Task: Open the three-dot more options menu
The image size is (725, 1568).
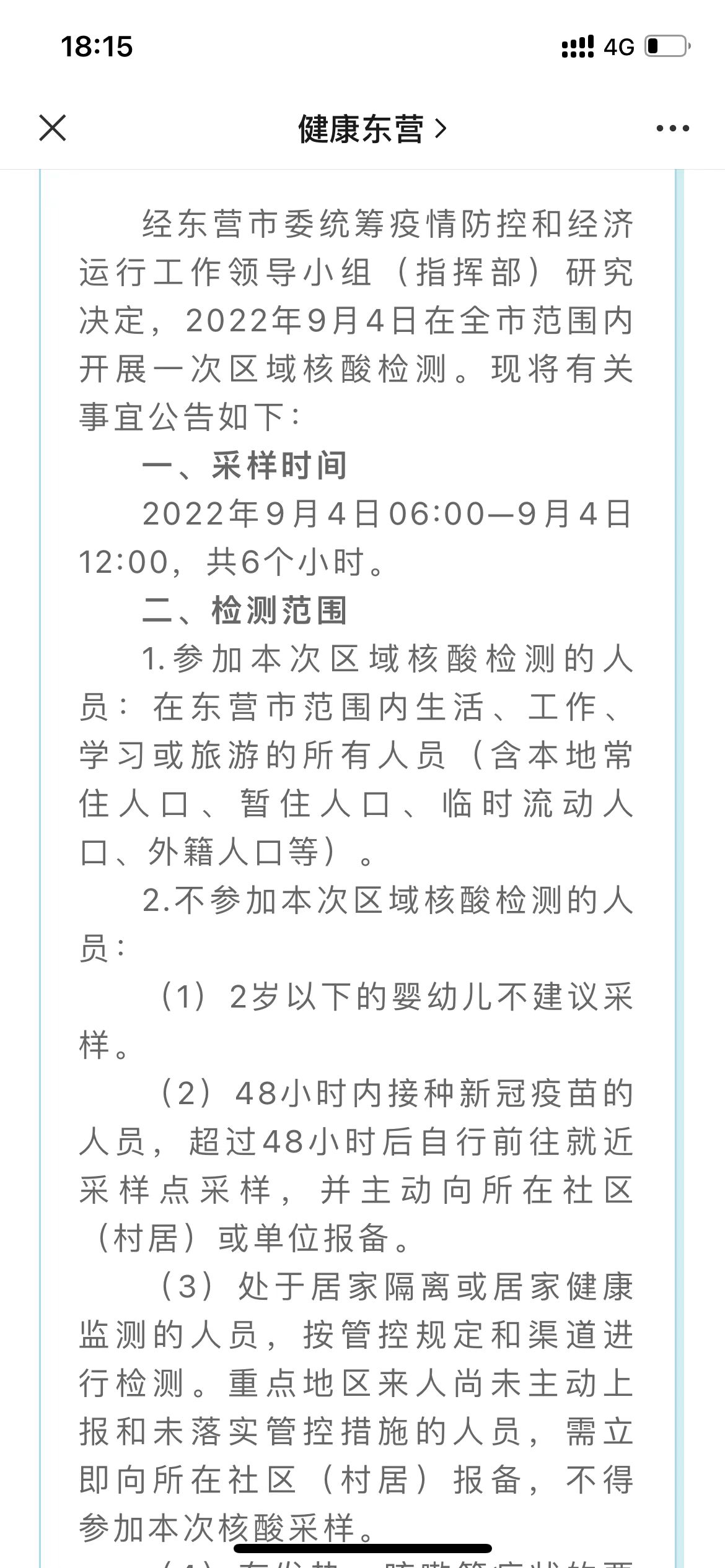Action: click(x=672, y=128)
